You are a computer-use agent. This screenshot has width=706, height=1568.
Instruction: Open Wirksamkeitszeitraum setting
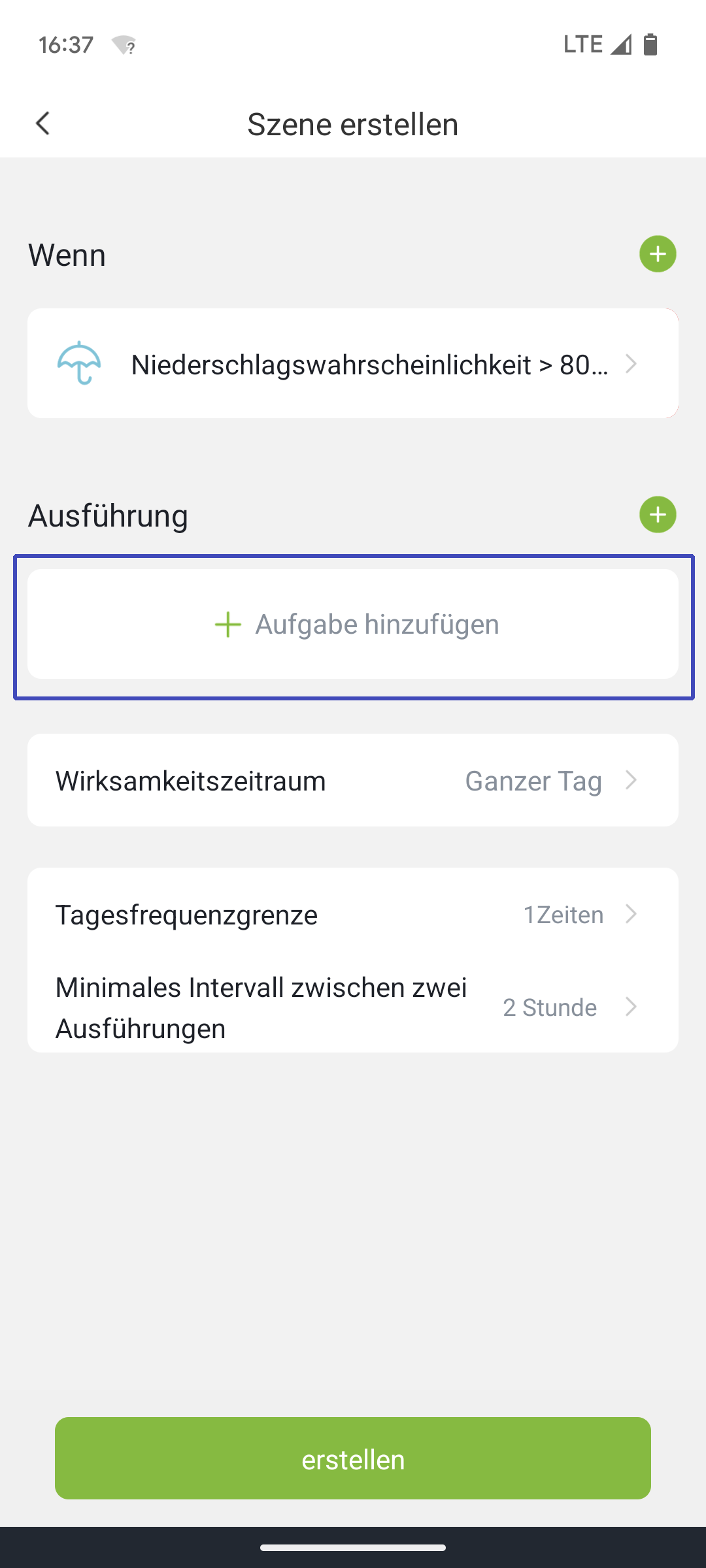[x=353, y=780]
